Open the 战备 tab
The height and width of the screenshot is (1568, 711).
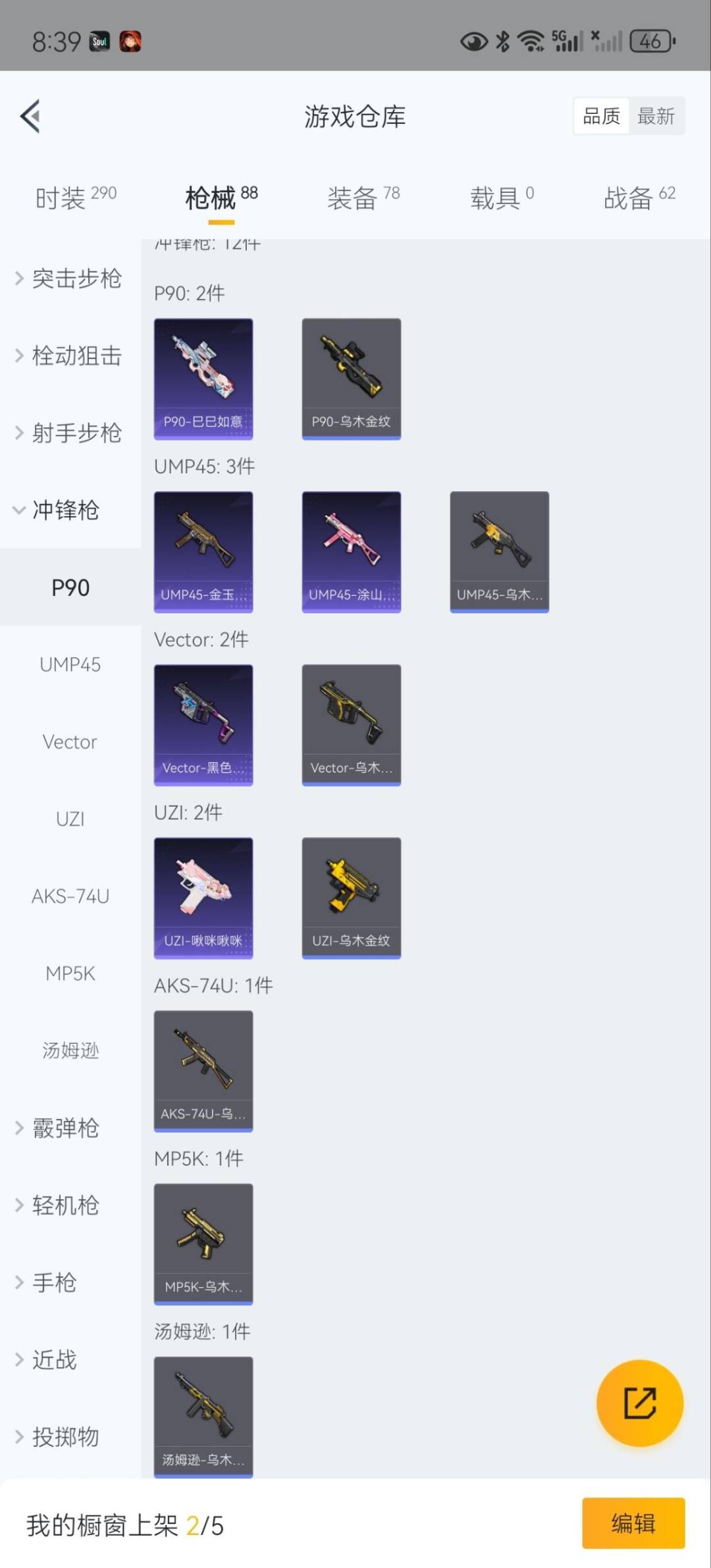[x=639, y=197]
